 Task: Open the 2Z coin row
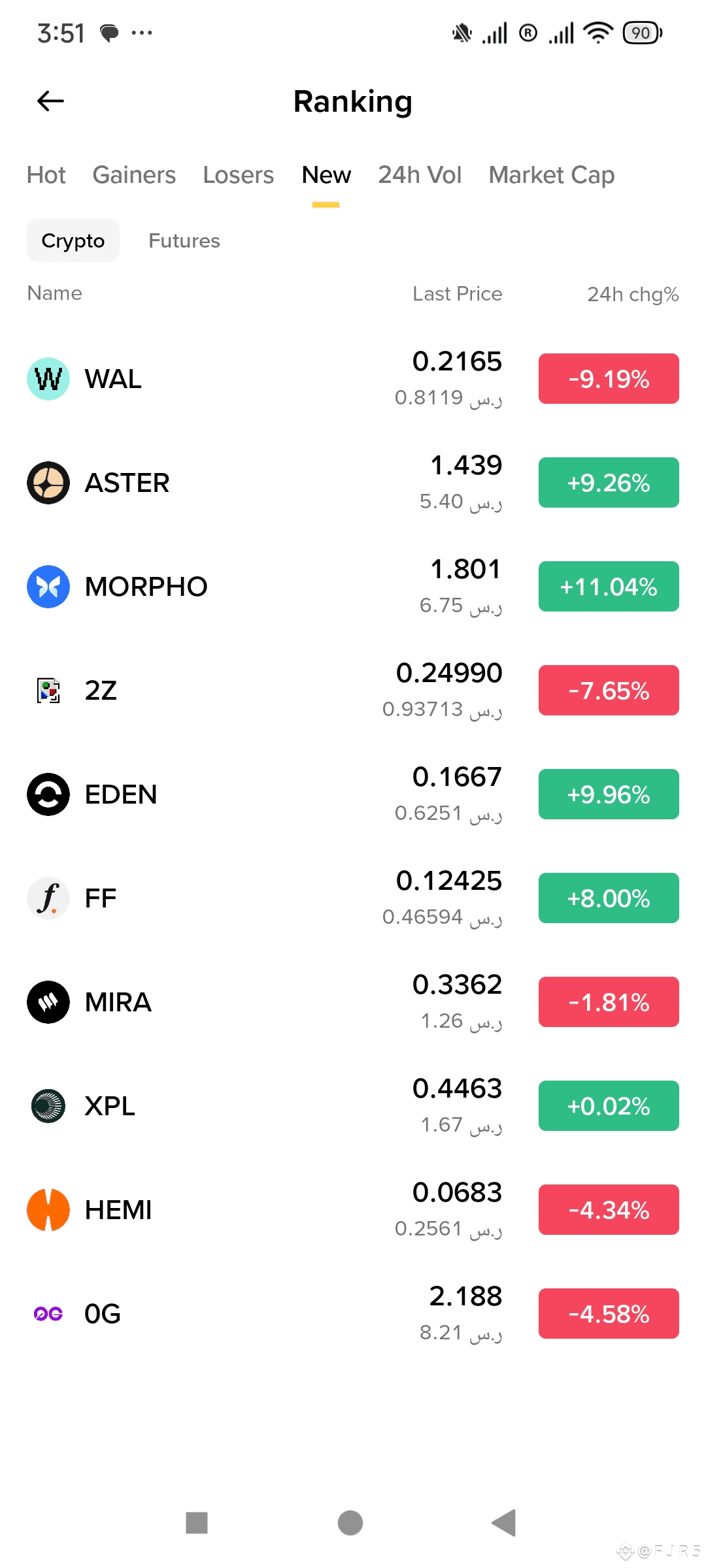pyautogui.click(x=101, y=691)
